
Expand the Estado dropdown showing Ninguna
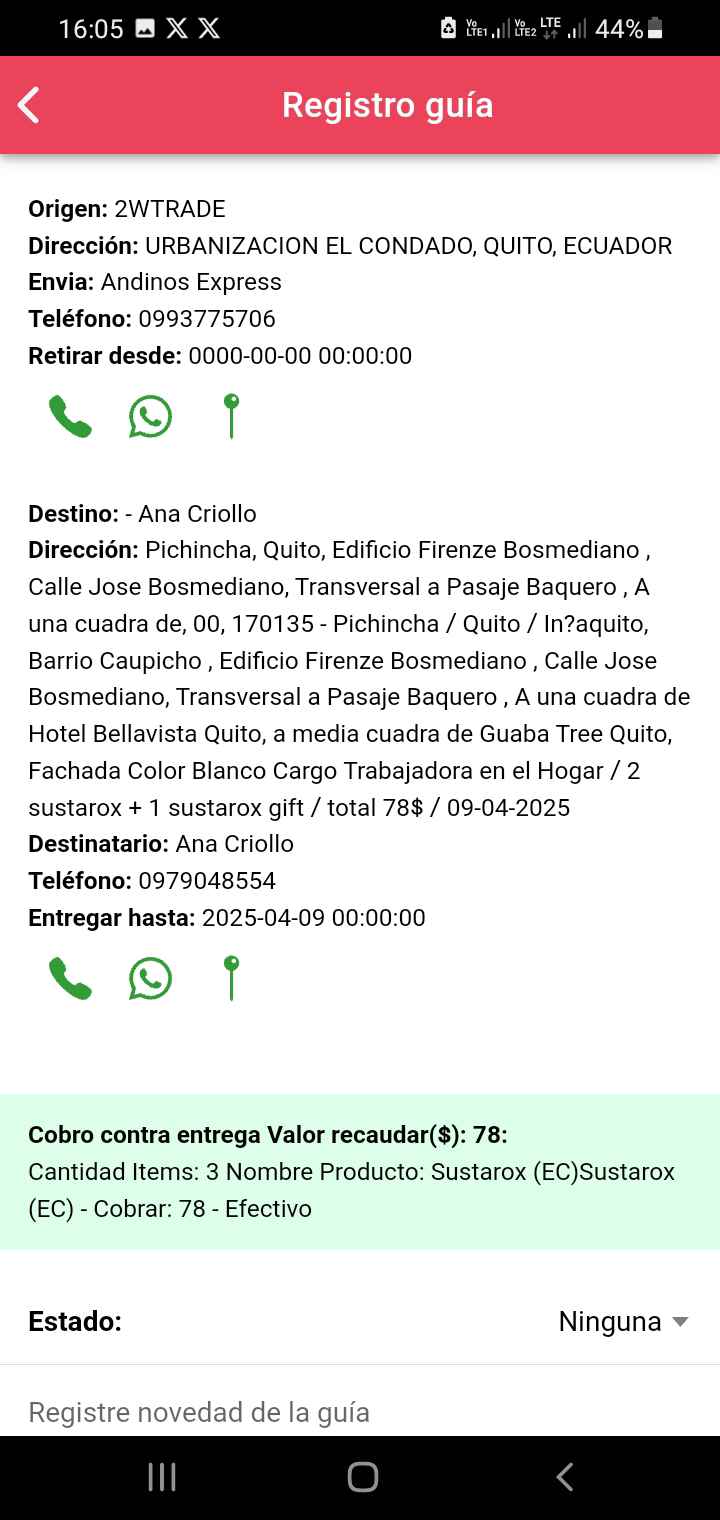623,1322
